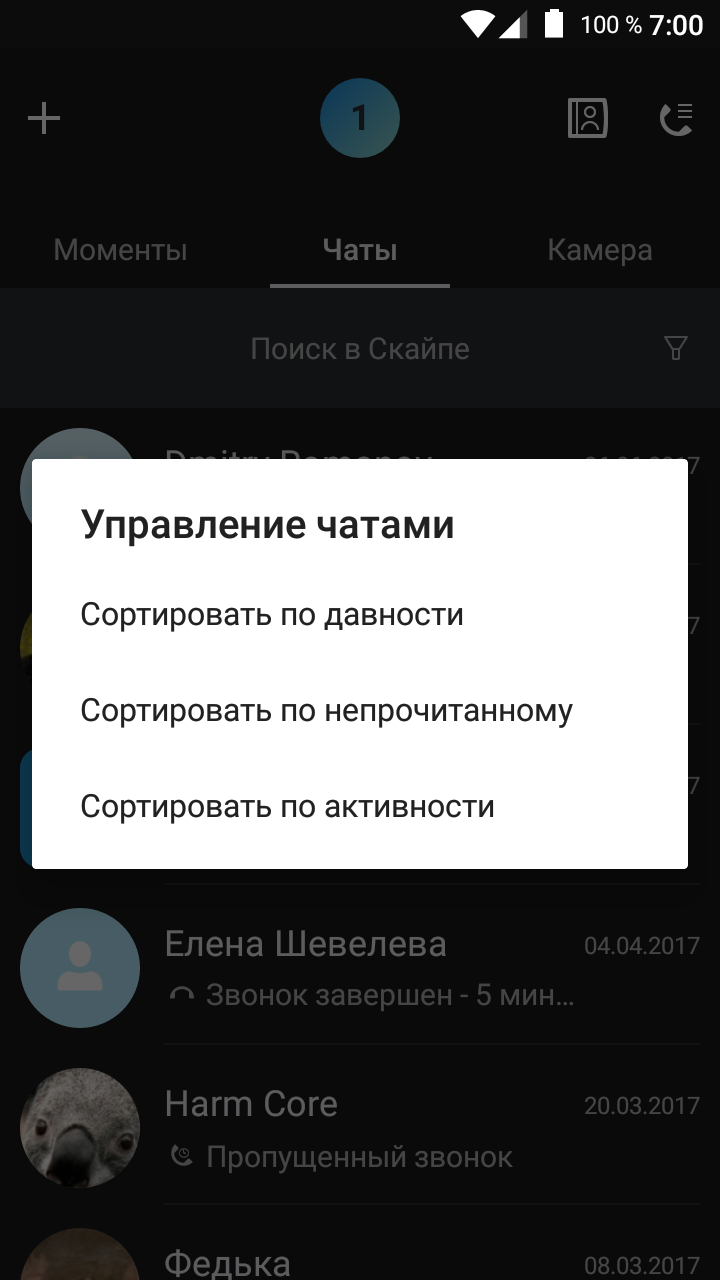Tap the Чаты tab
The height and width of the screenshot is (1280, 720).
360,249
